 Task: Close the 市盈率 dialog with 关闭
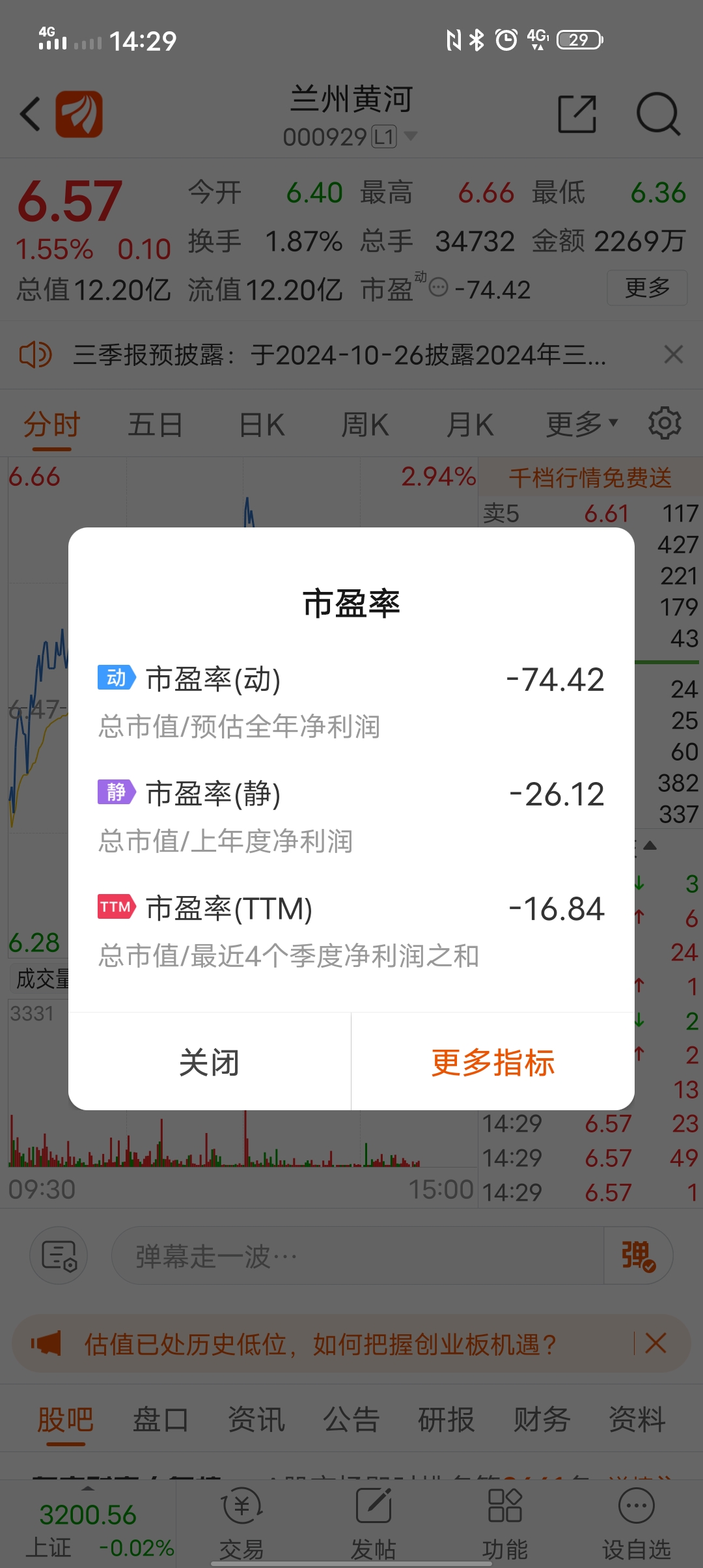tap(210, 1062)
